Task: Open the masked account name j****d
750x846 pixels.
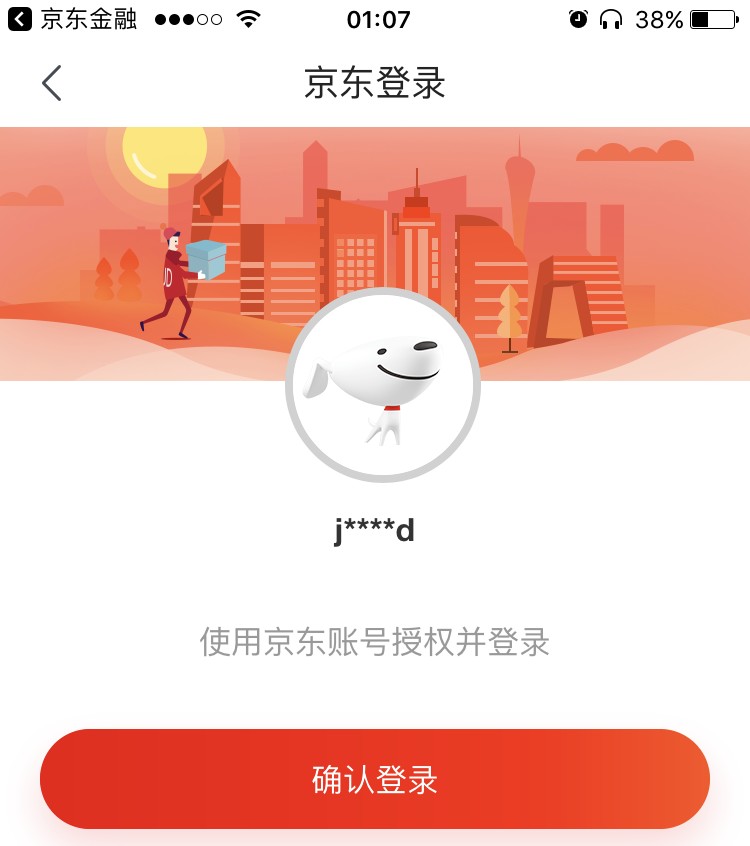Action: pyautogui.click(x=375, y=529)
